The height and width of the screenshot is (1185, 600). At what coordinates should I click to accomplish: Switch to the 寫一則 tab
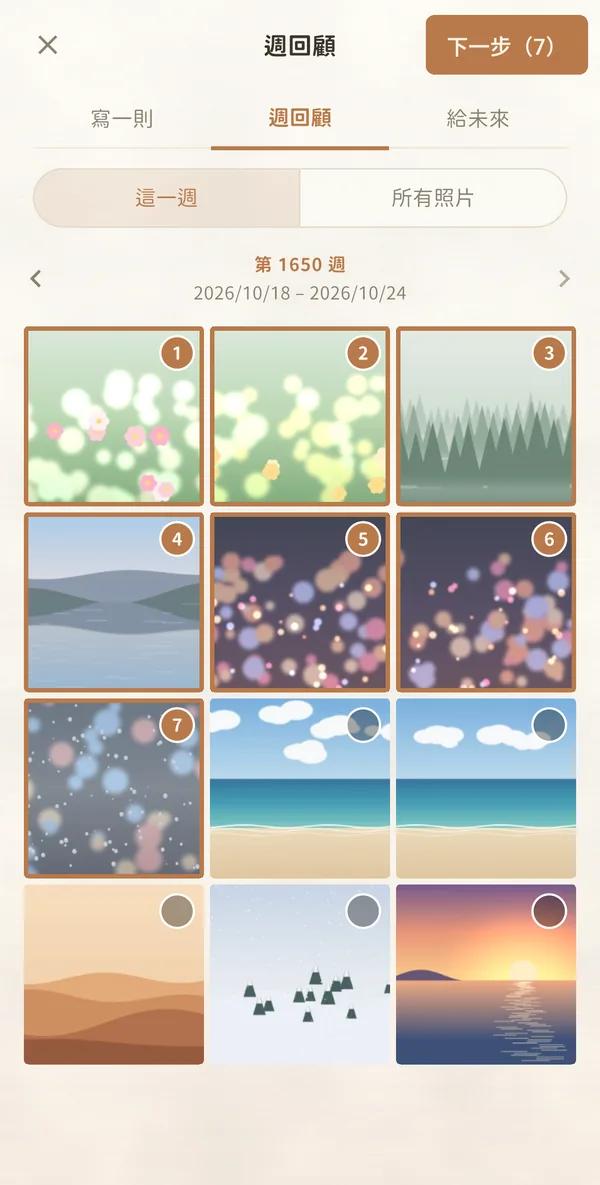tap(122, 119)
